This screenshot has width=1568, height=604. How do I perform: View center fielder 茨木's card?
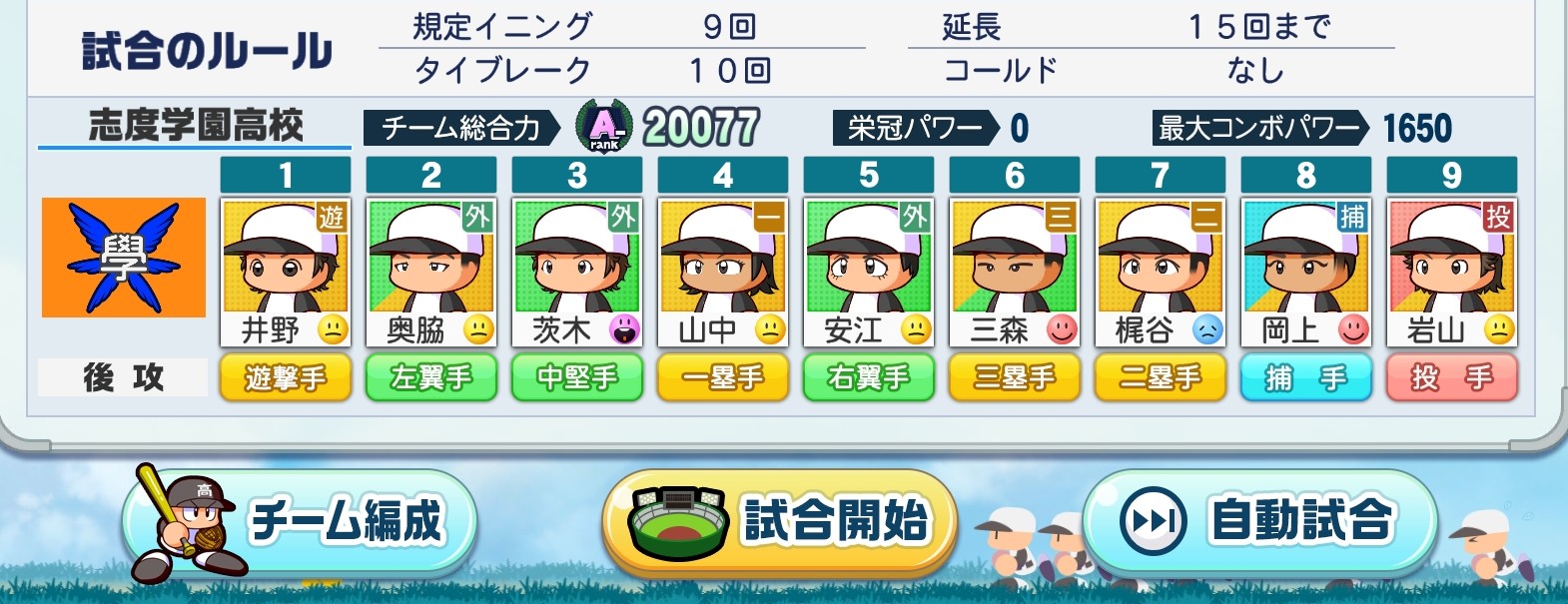[x=577, y=274]
